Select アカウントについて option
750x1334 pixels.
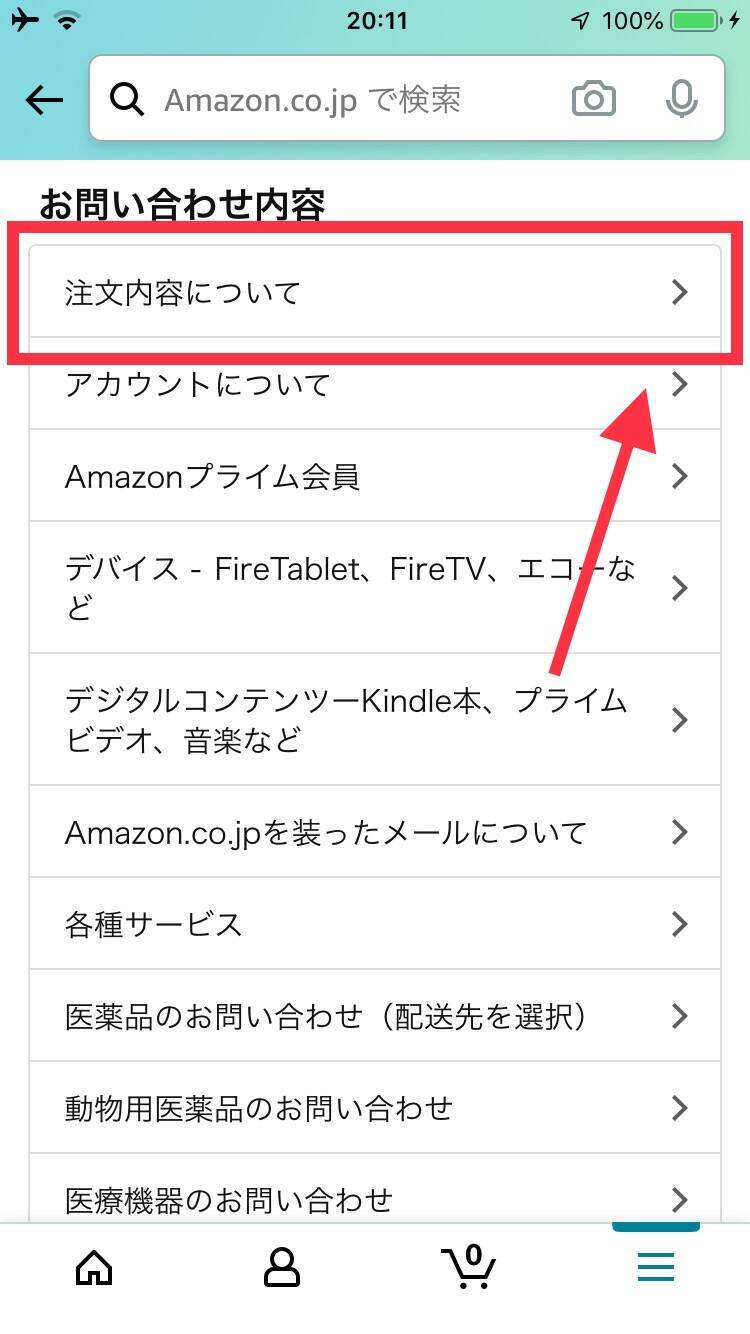tap(374, 385)
